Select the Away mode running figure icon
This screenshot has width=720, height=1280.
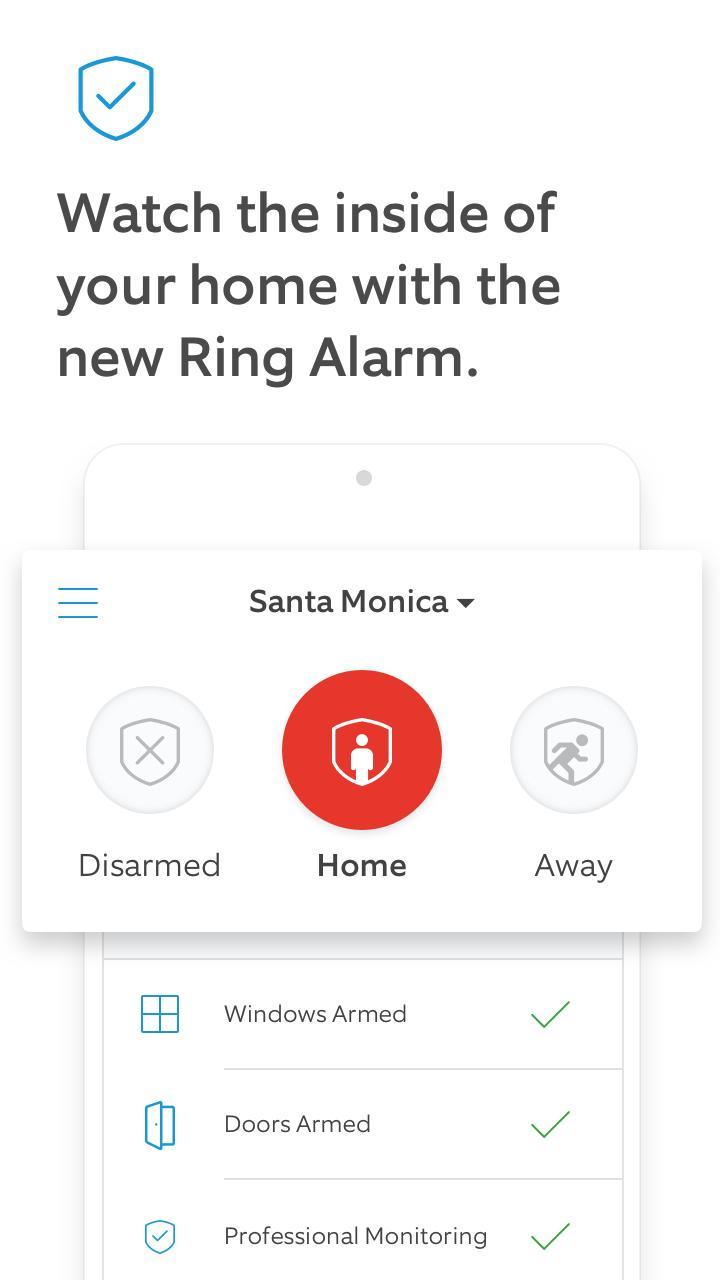coord(572,750)
